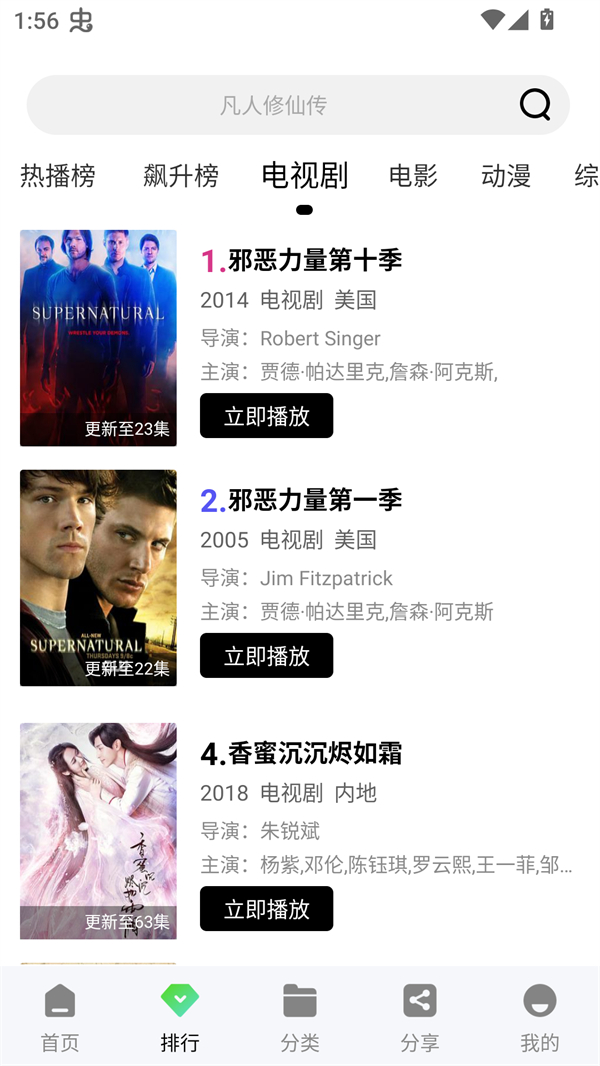Play 香蜜沉沉烬如霜 with 立即播放
The width and height of the screenshot is (600, 1066).
[x=266, y=909]
